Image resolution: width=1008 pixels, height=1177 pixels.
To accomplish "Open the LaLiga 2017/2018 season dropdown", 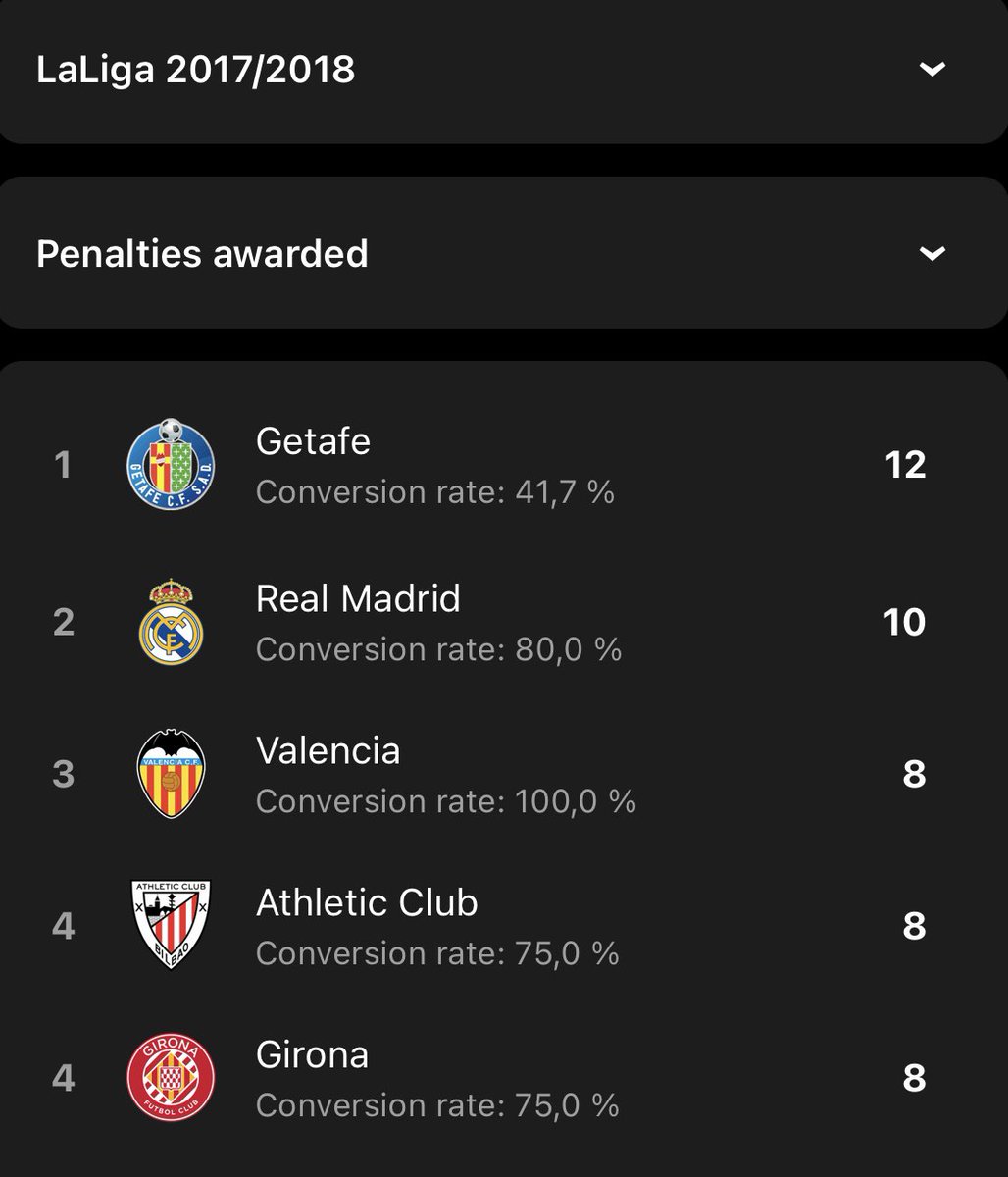I will pos(932,70).
